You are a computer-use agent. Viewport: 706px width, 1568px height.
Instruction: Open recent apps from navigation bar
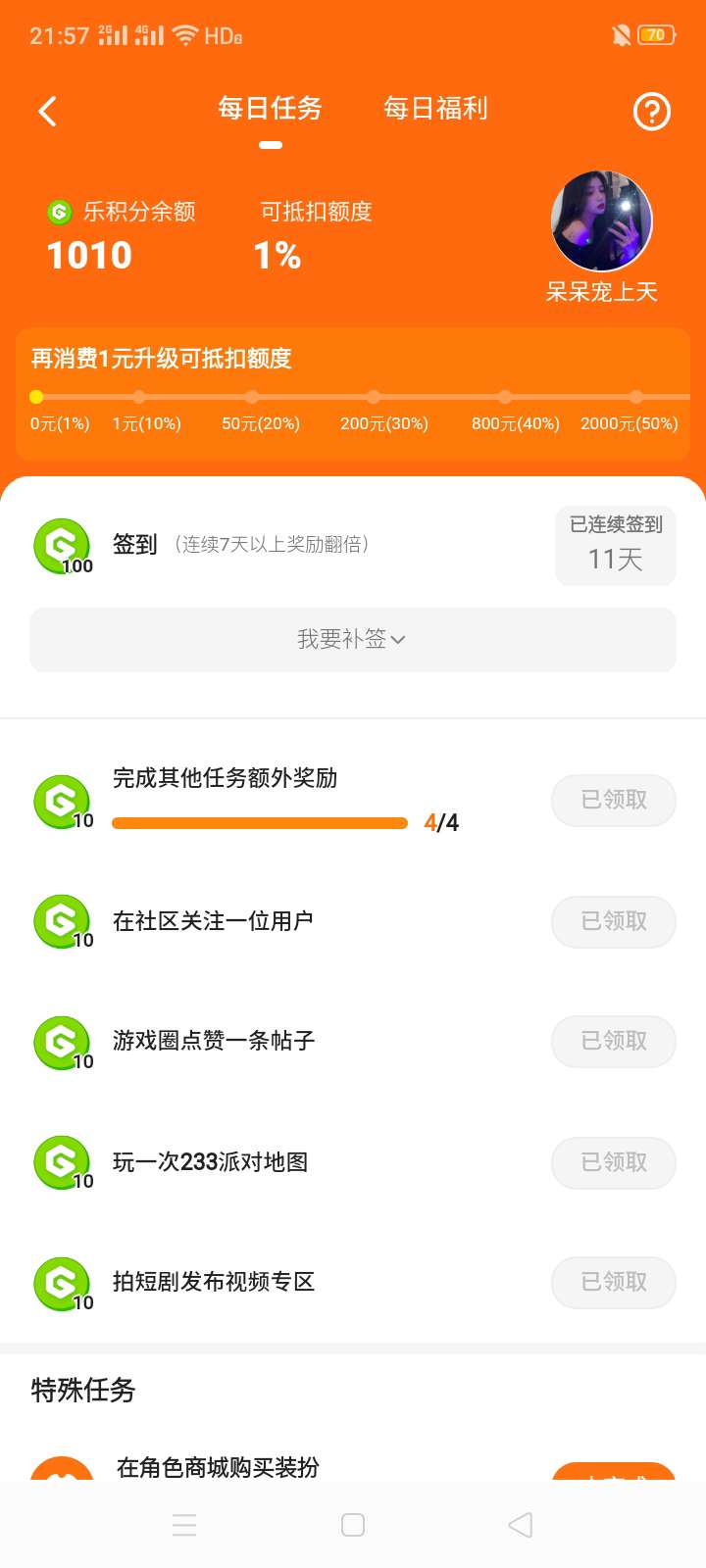[x=184, y=1525]
